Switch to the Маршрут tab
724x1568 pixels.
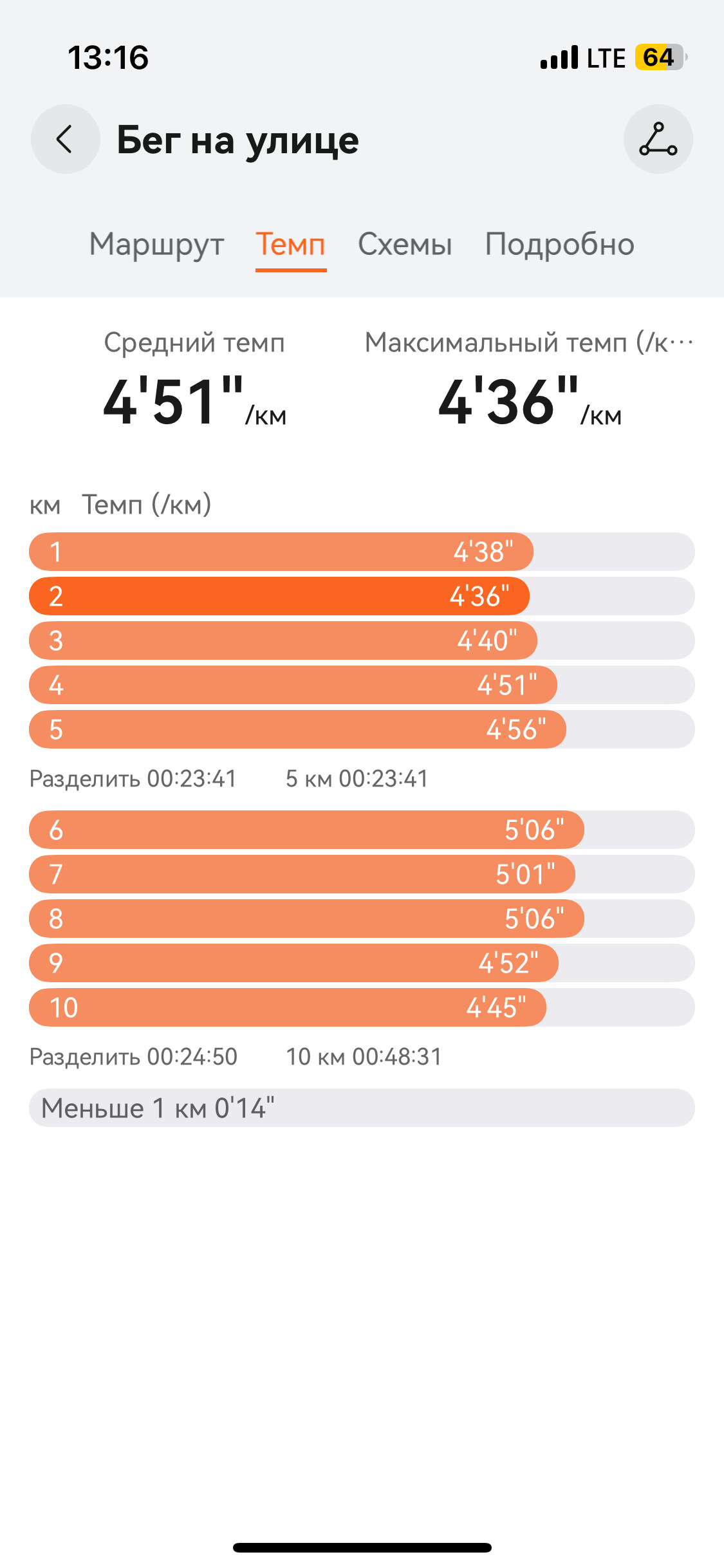(156, 245)
